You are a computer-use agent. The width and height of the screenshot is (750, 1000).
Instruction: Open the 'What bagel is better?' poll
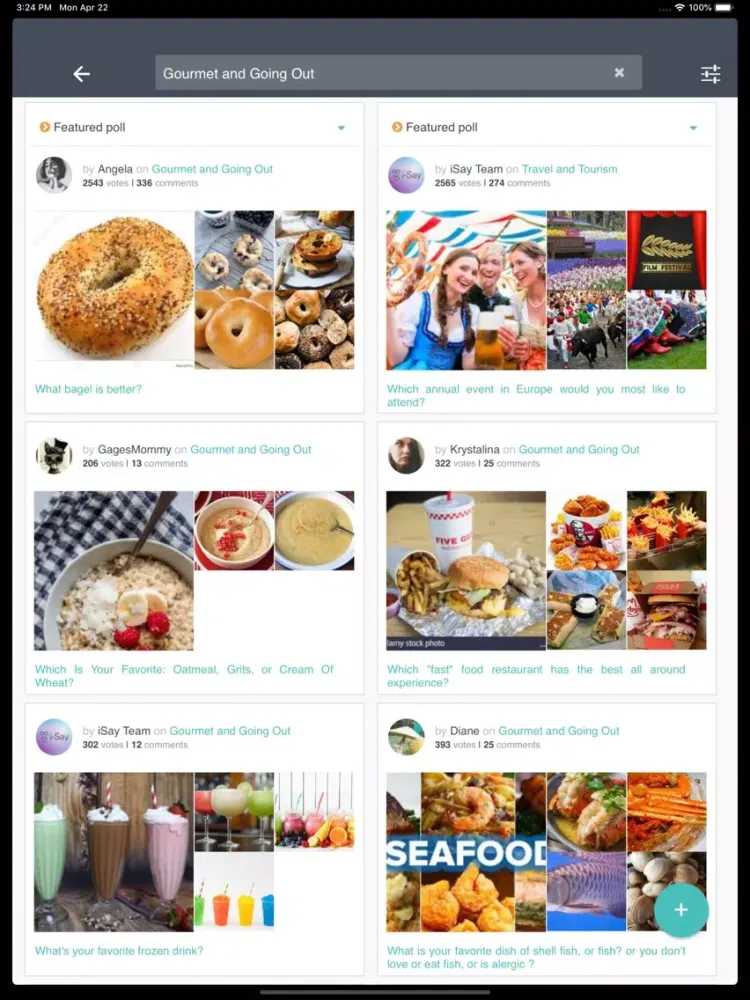[x=88, y=389]
